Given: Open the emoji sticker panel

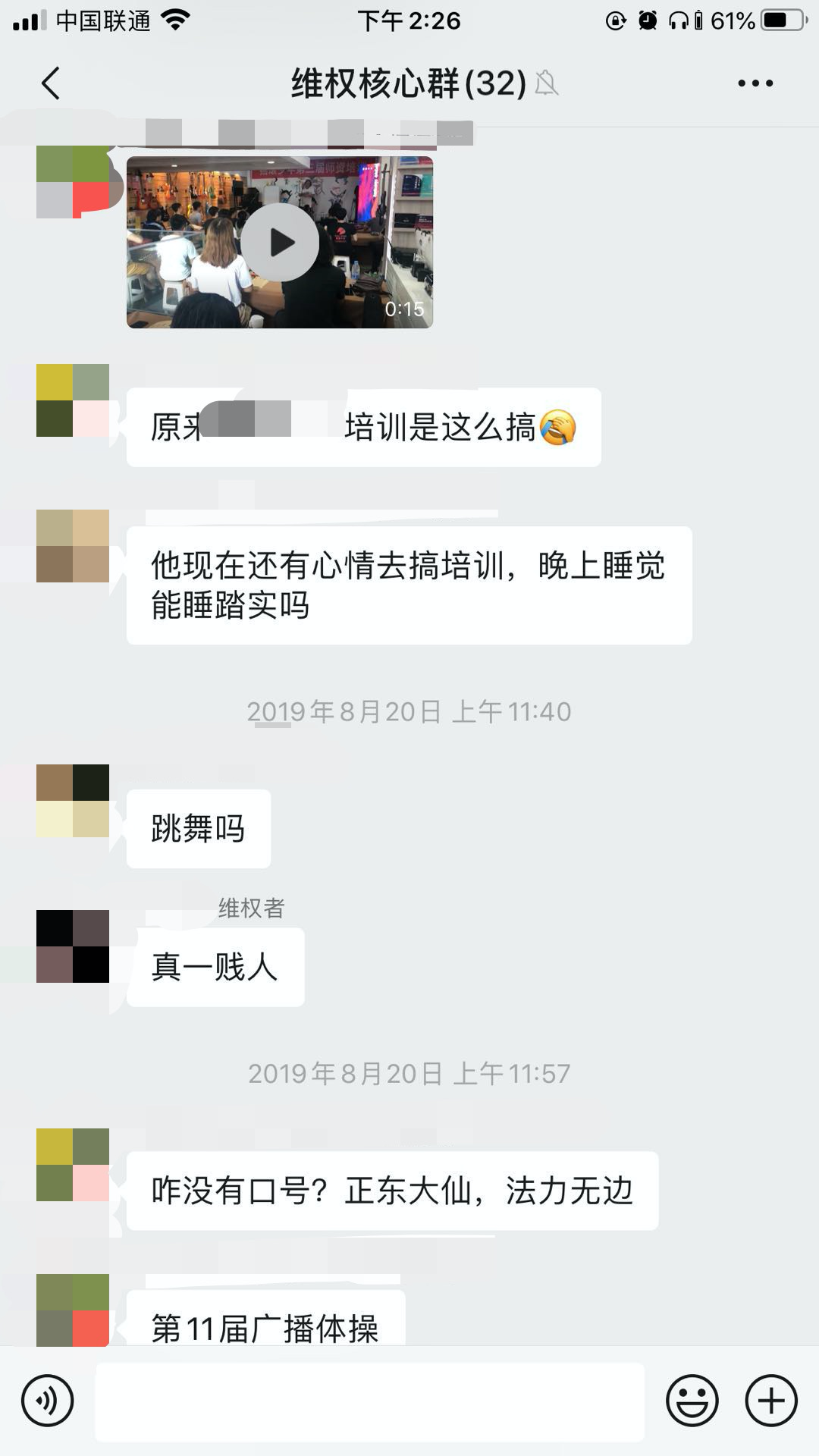Looking at the screenshot, I should [x=692, y=1401].
